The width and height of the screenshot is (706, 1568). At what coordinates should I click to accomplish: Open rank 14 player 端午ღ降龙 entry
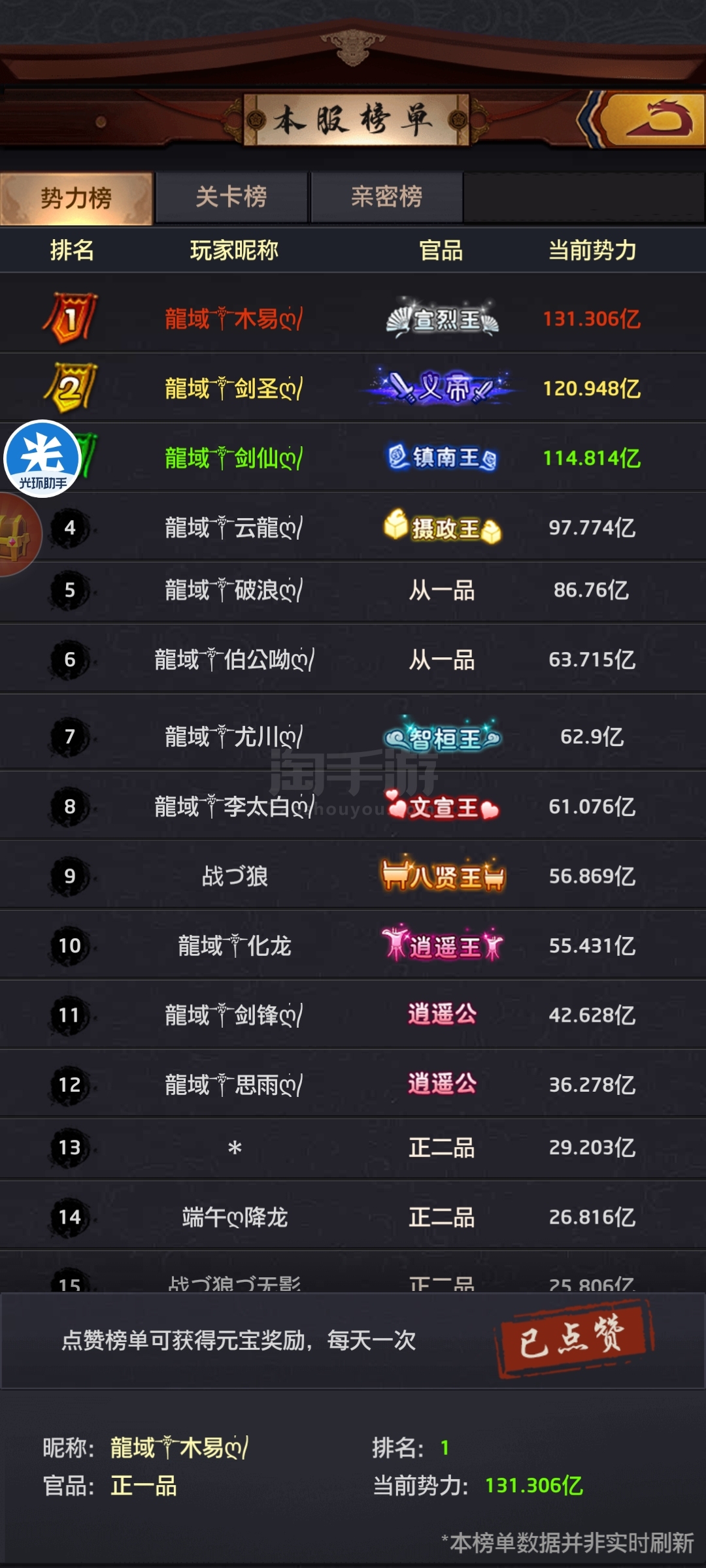click(234, 1217)
